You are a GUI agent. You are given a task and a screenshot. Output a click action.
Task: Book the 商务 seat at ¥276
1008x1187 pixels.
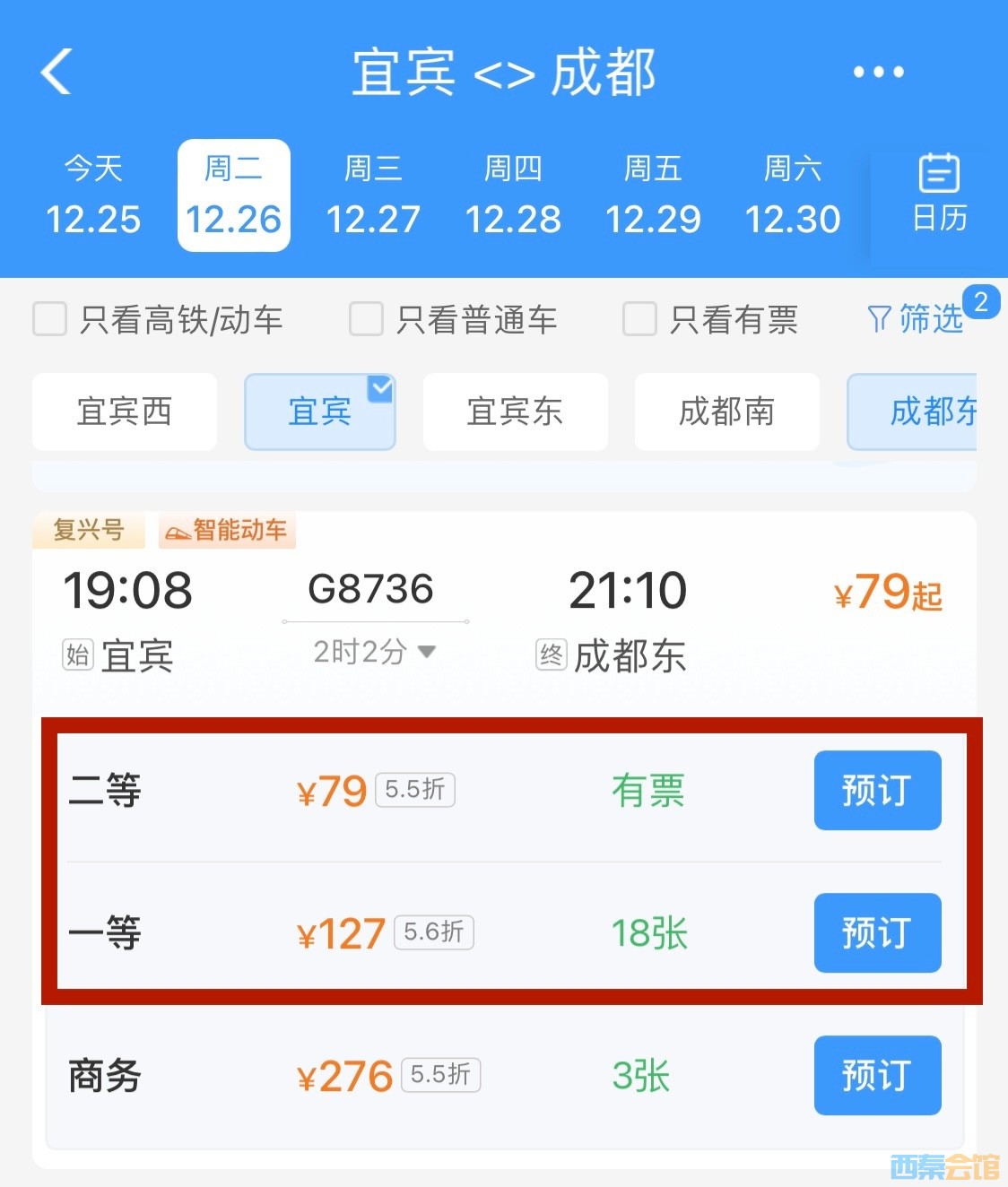pyautogui.click(x=877, y=1076)
